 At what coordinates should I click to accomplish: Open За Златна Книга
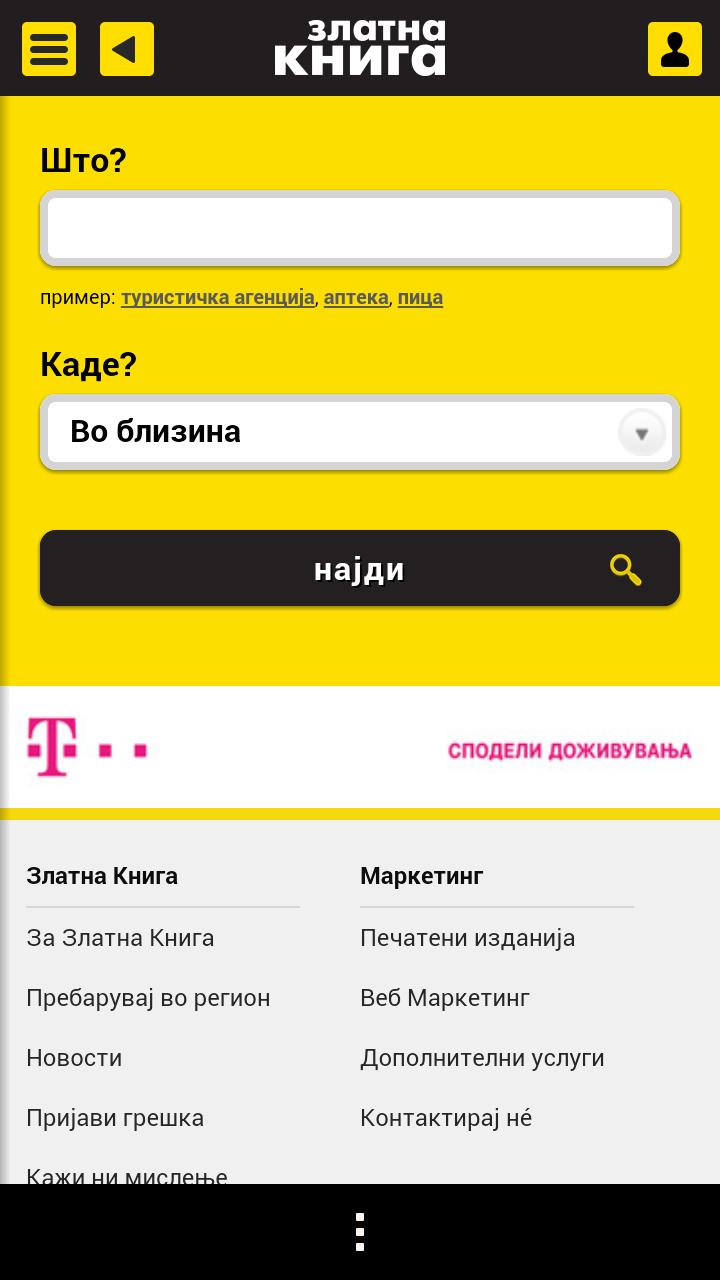pos(120,938)
